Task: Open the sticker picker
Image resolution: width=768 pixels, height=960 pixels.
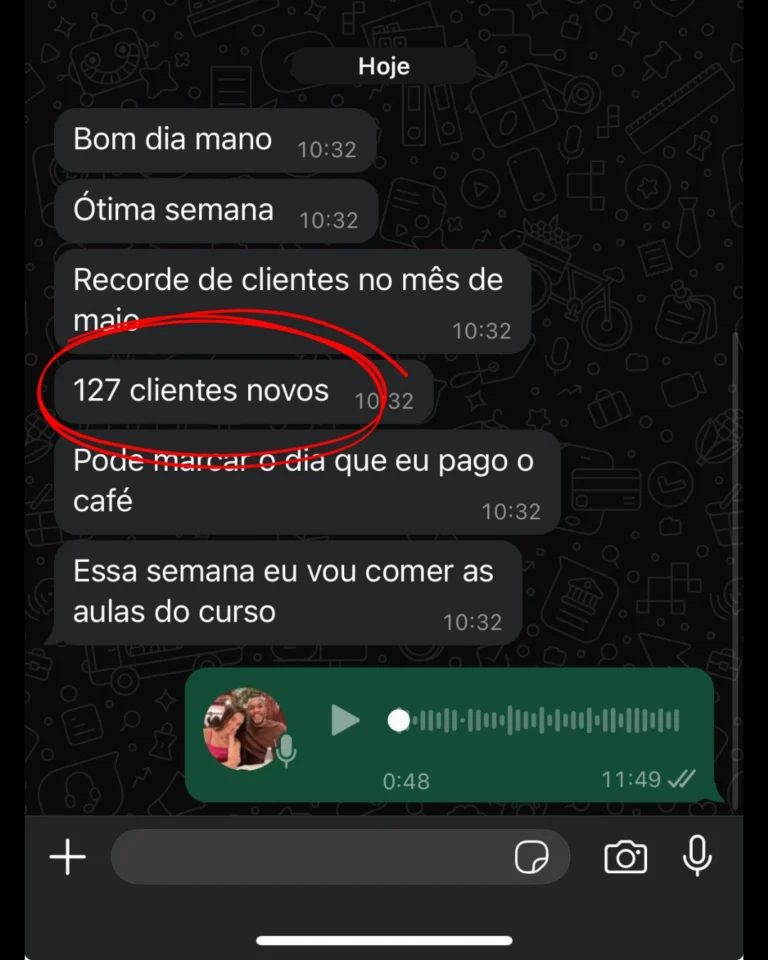Action: coord(531,857)
